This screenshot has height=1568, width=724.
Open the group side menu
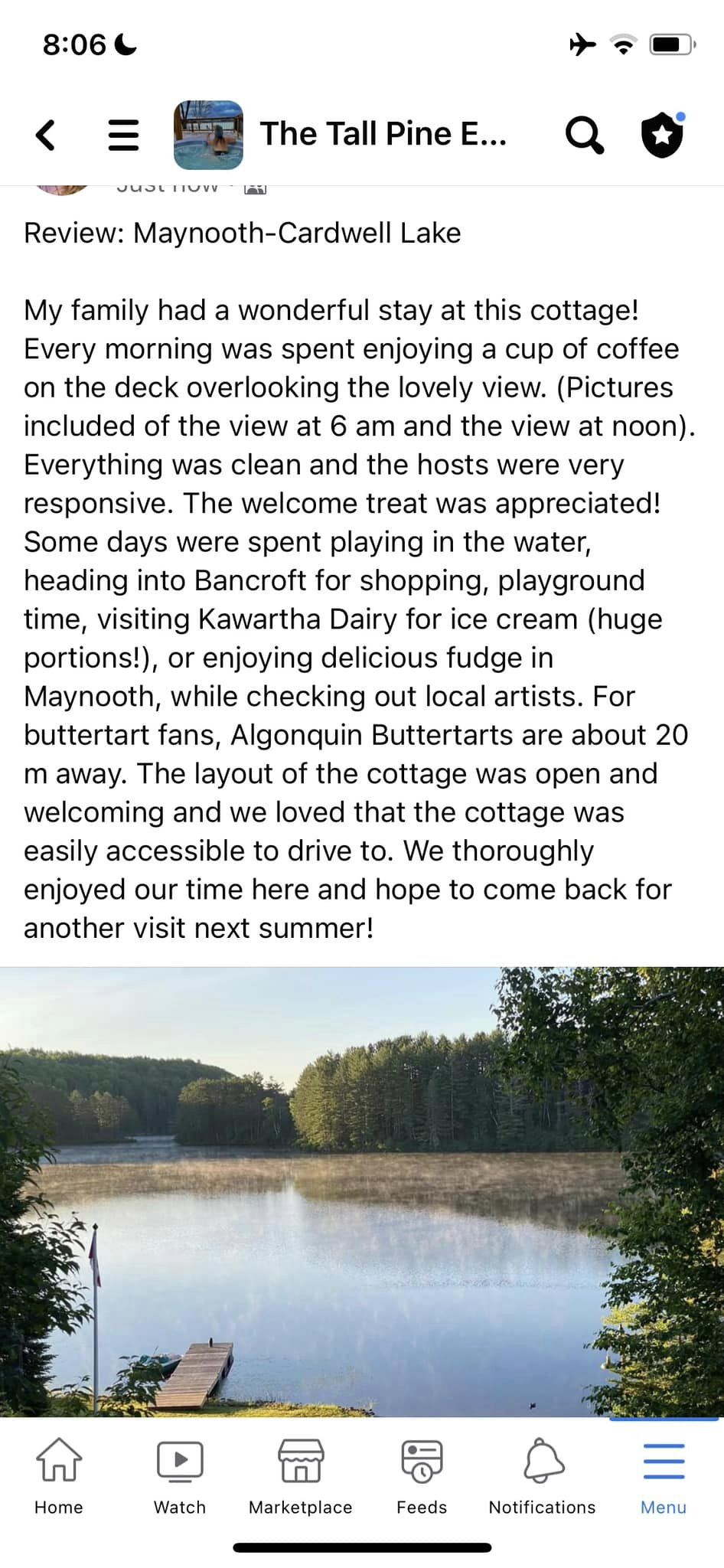click(123, 135)
